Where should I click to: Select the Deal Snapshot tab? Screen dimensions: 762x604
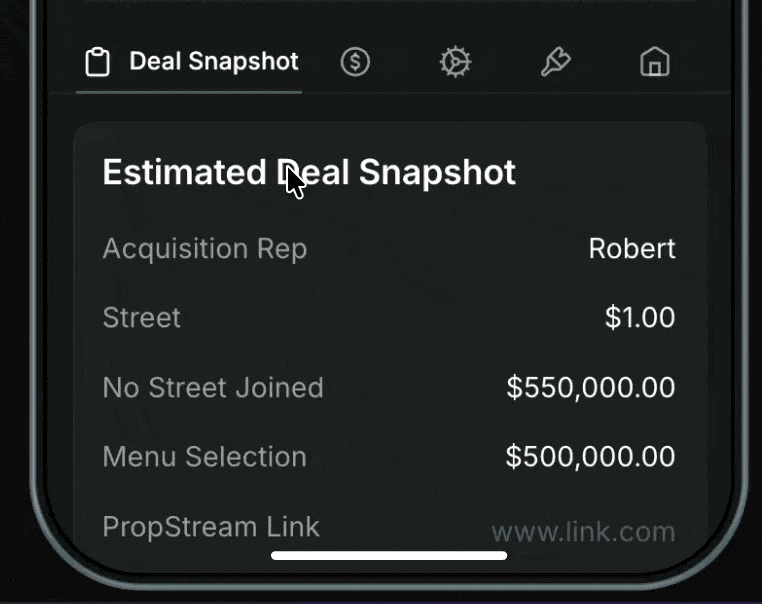pos(191,62)
